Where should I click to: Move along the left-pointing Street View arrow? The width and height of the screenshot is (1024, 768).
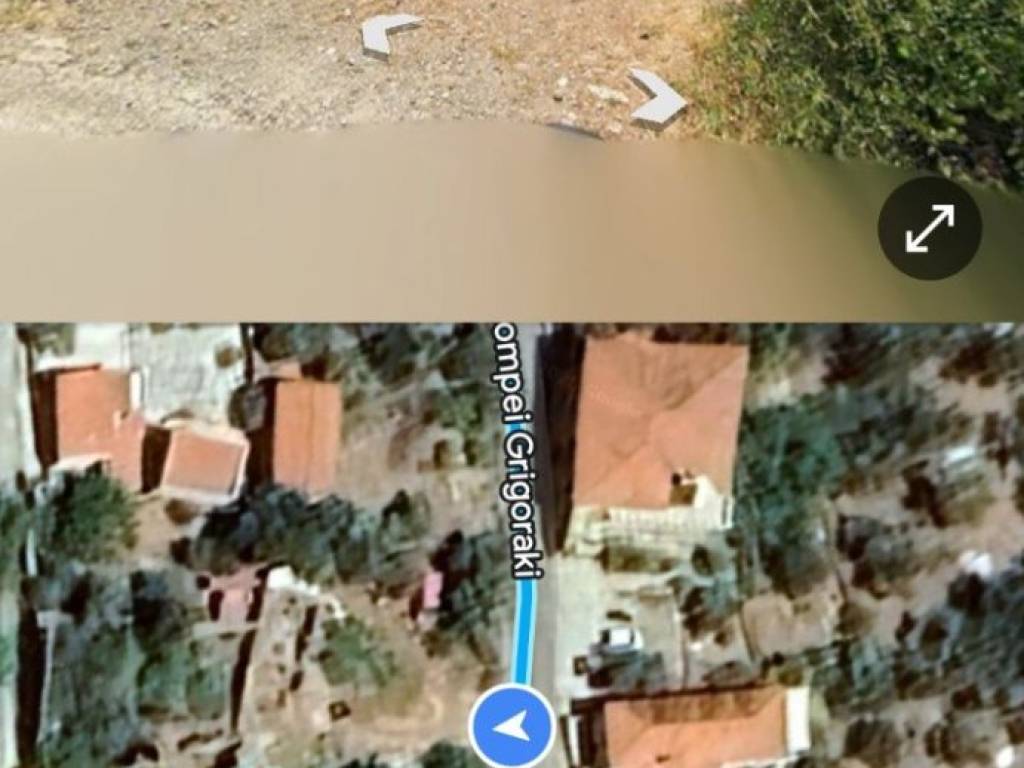pos(388,35)
